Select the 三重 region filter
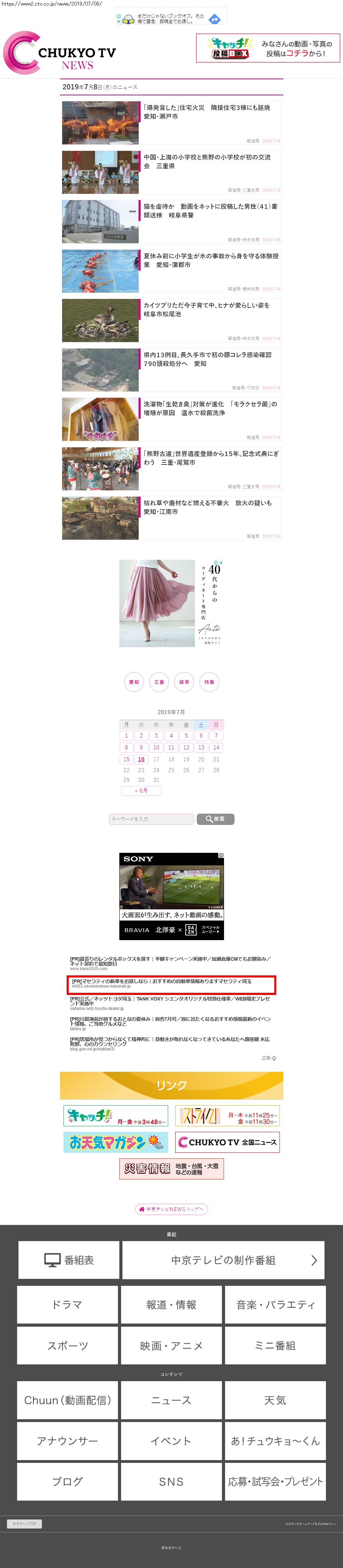This screenshot has width=343, height=1568. tap(159, 682)
